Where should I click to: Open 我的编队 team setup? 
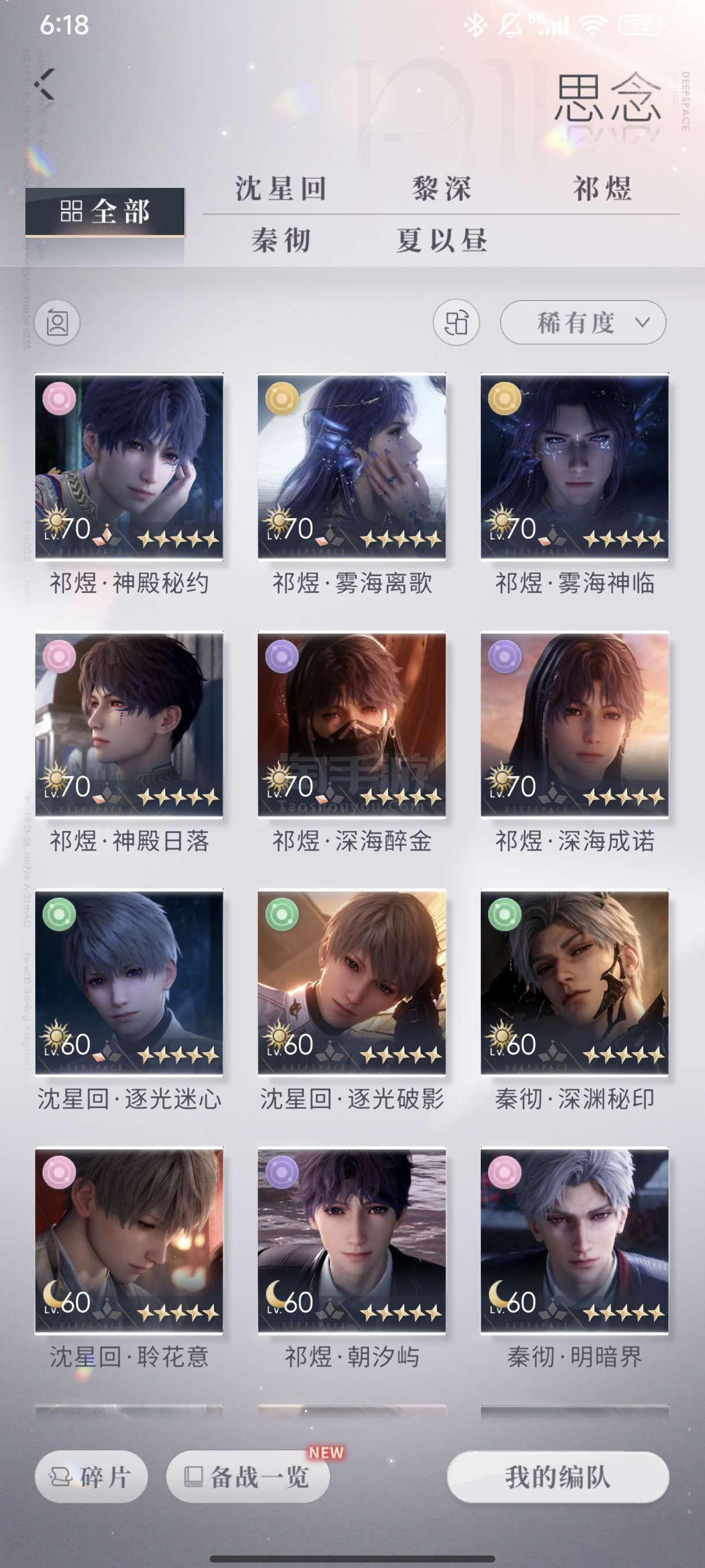coord(558,1477)
